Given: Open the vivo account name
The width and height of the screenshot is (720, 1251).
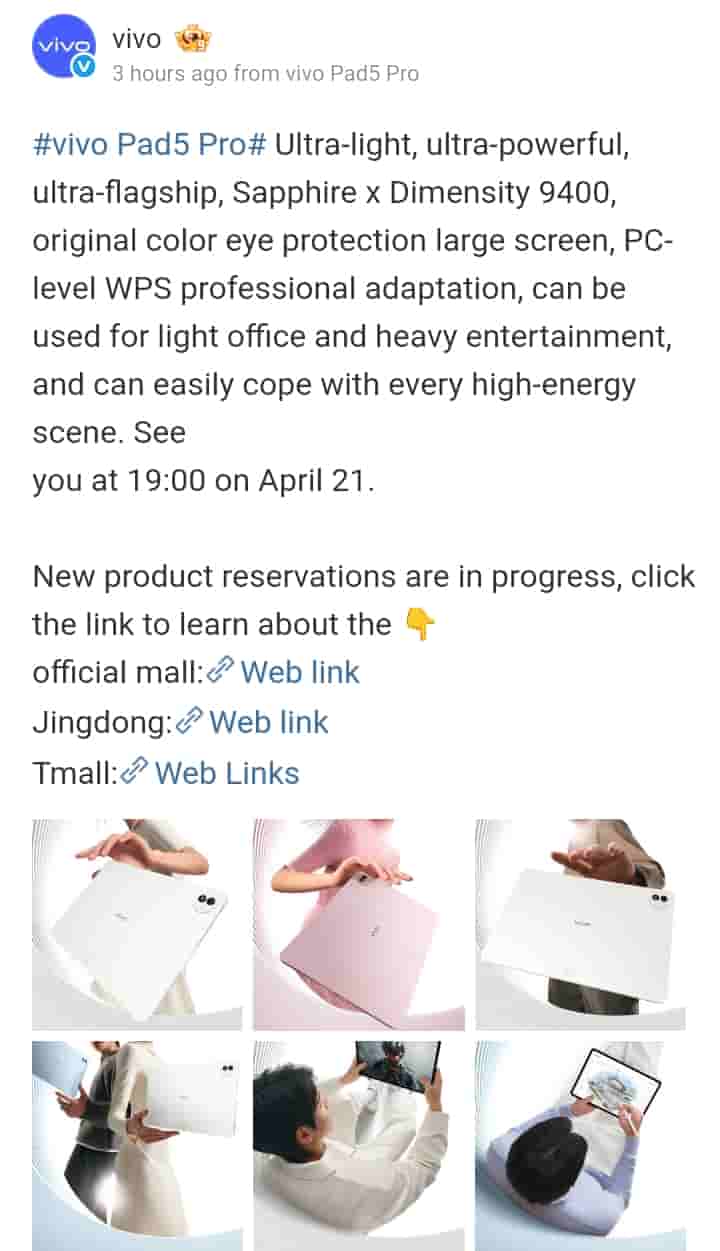Looking at the screenshot, I should pyautogui.click(x=137, y=39).
